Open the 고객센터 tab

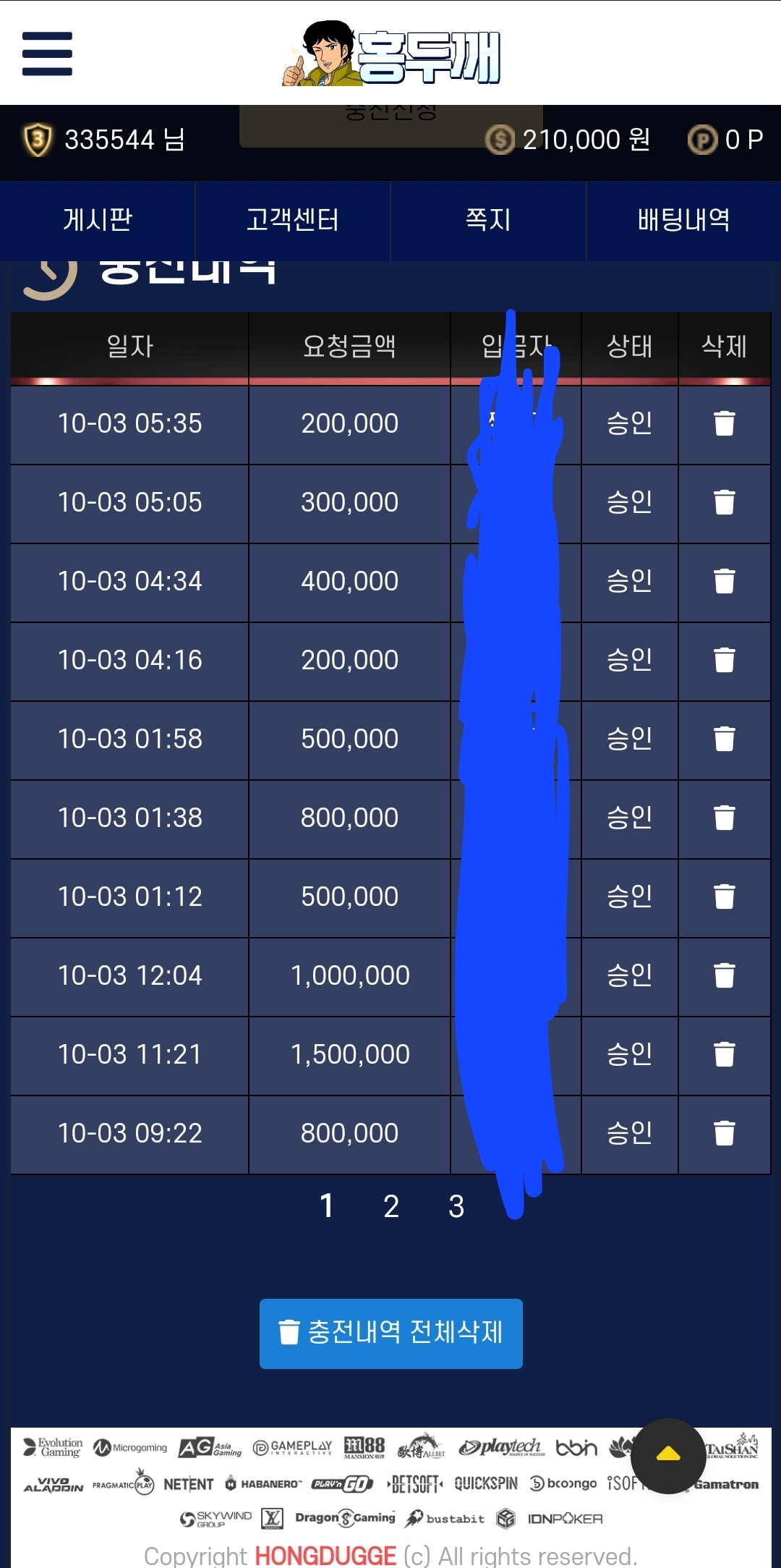click(x=293, y=220)
